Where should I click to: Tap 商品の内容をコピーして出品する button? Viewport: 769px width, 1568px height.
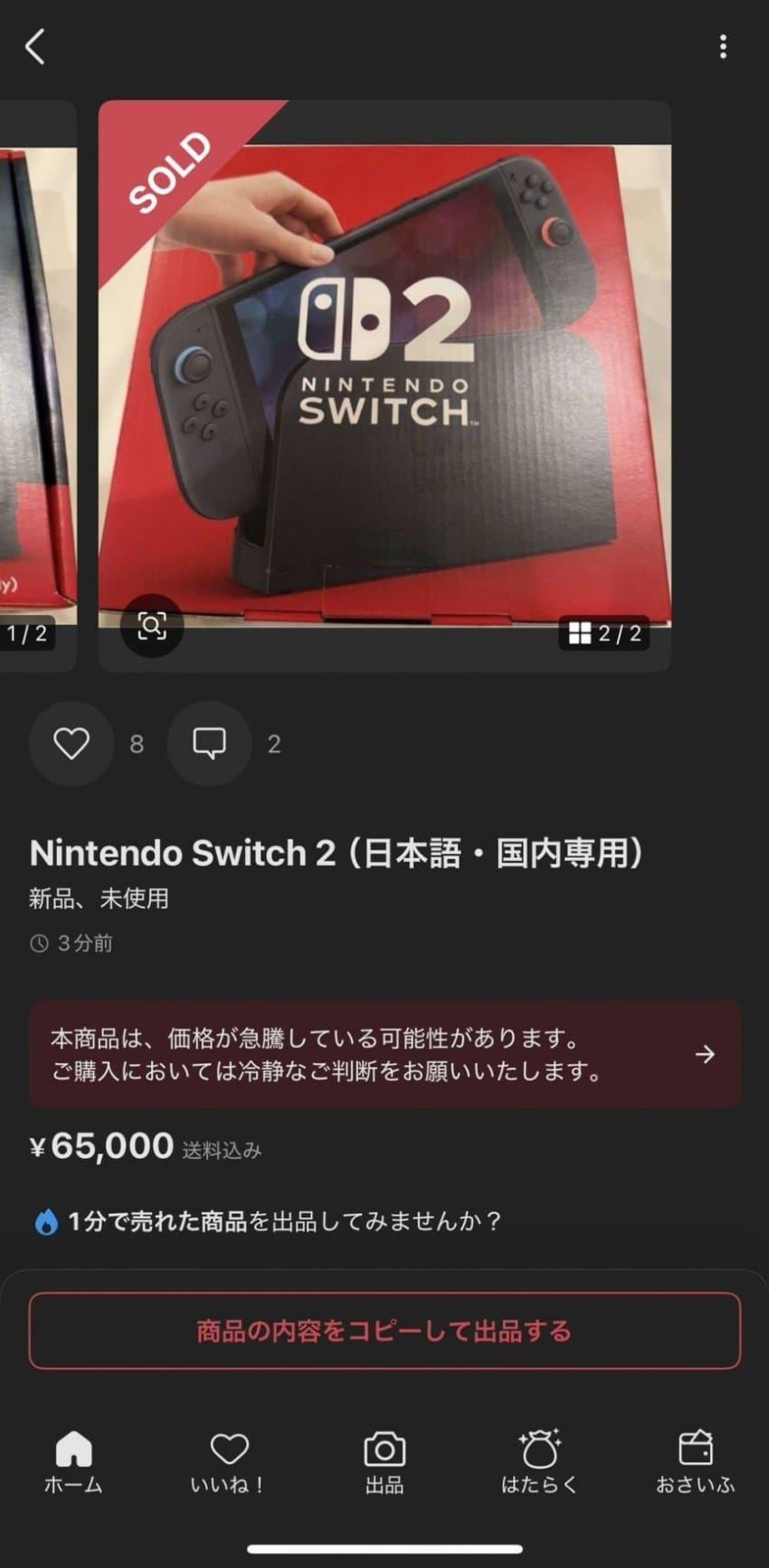tap(385, 1331)
